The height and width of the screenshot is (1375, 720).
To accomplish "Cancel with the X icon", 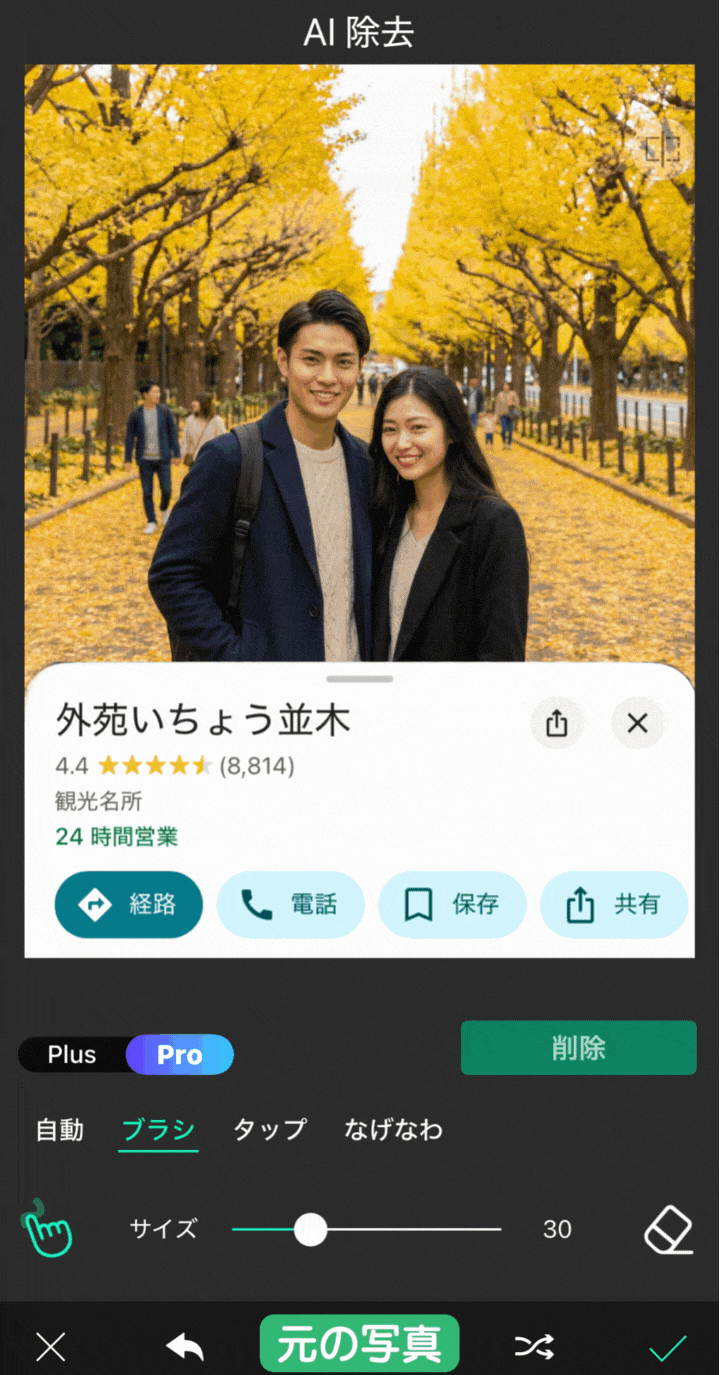I will pos(51,1347).
